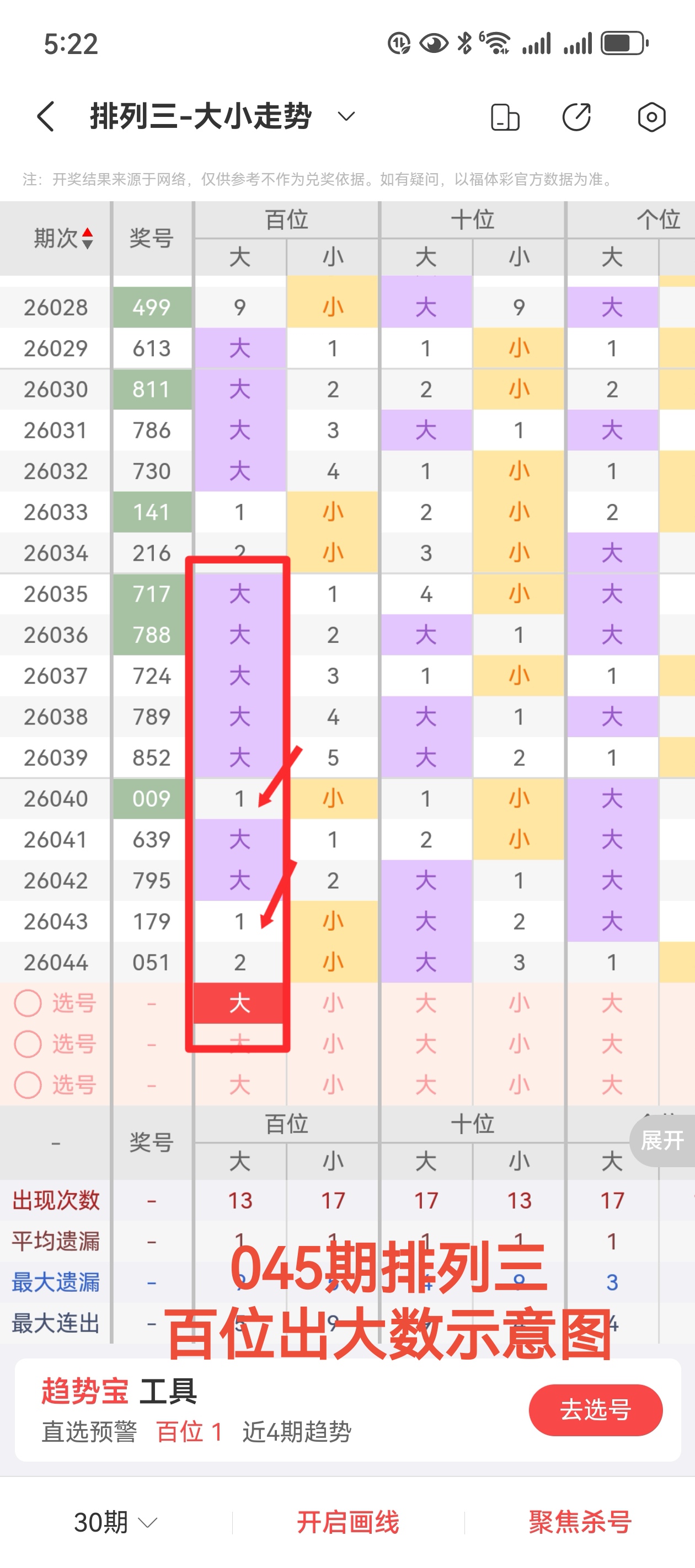The height and width of the screenshot is (1568, 695).
Task: Tap the 期次 column sort triangles
Action: coord(87,239)
